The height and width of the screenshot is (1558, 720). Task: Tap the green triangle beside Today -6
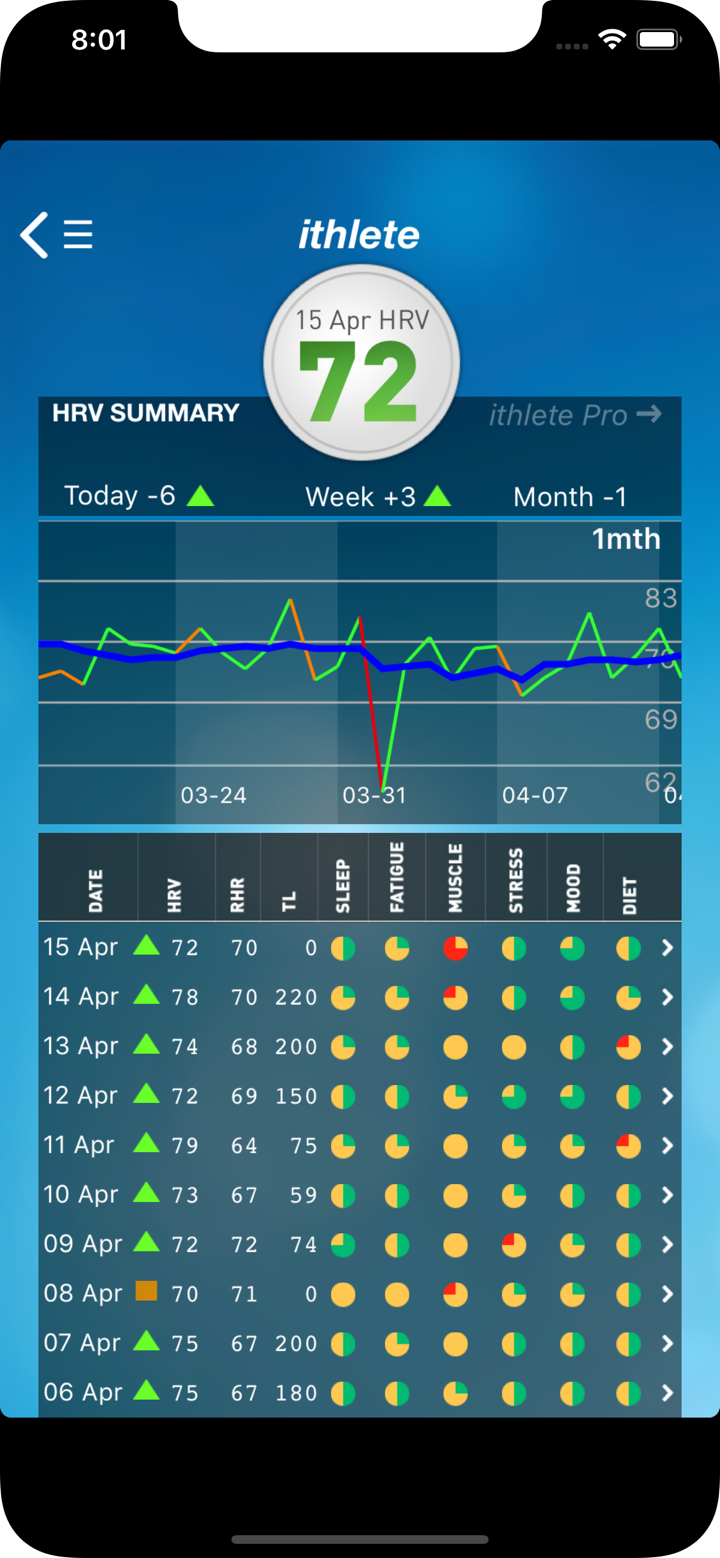coord(203,494)
